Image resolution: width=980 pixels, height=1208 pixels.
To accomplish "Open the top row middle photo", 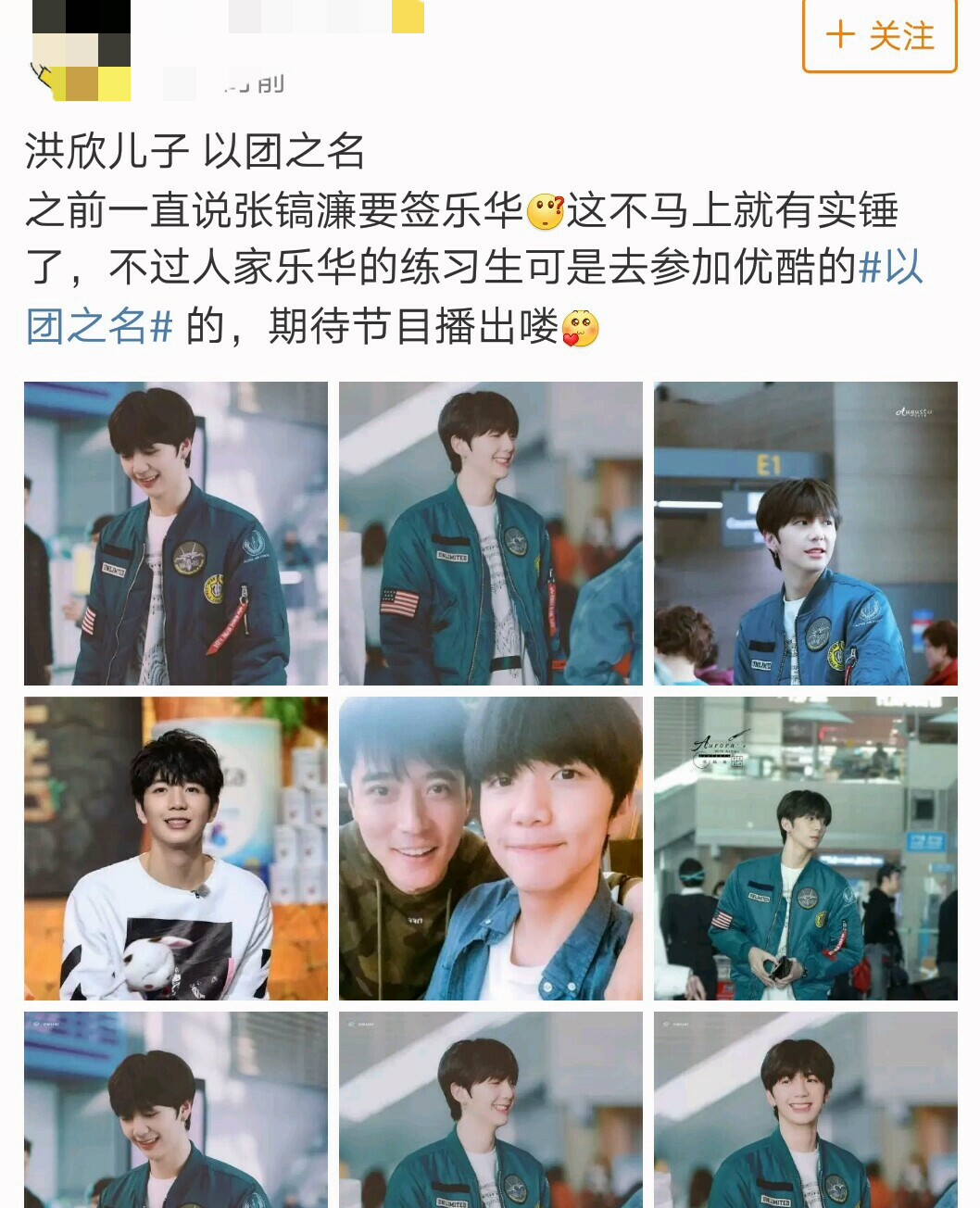I will coord(491,534).
